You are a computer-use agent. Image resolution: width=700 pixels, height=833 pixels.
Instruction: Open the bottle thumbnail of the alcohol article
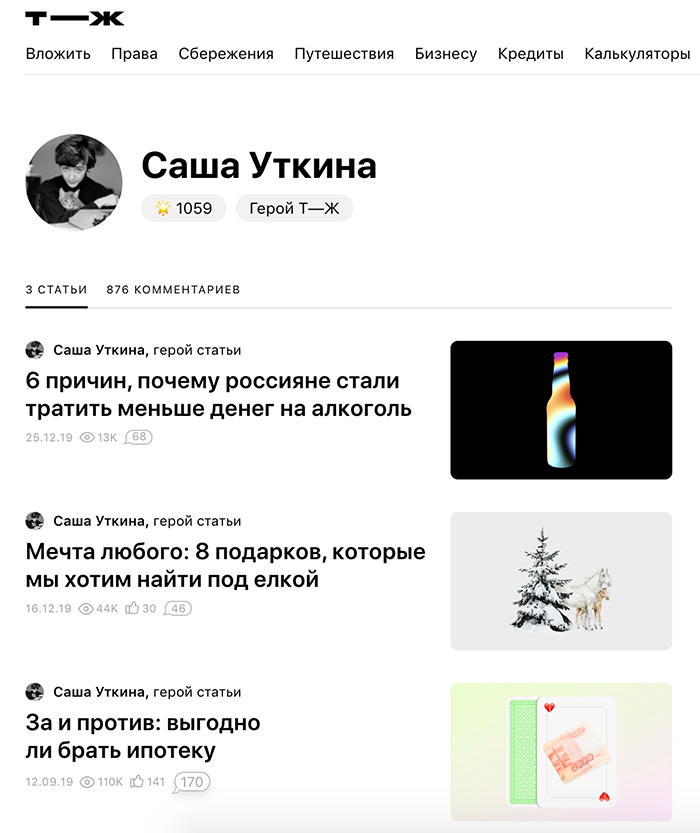click(561, 410)
